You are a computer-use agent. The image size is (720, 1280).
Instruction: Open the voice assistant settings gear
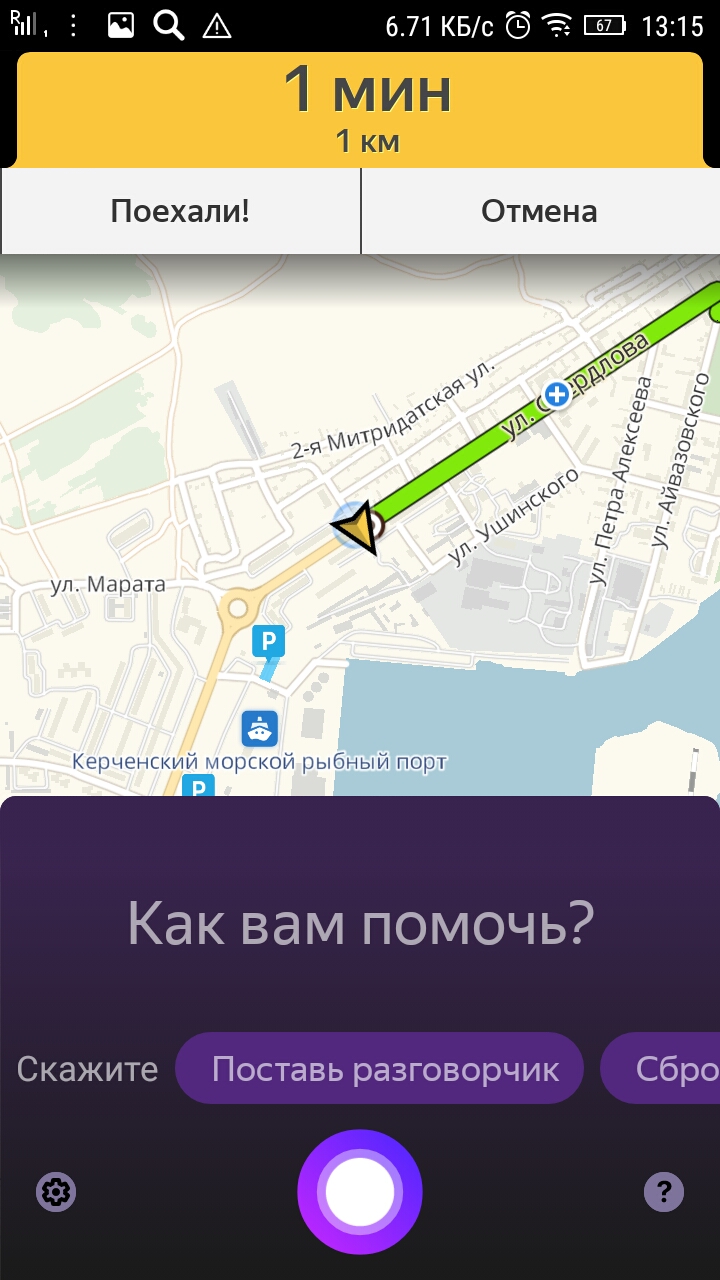pos(56,1191)
